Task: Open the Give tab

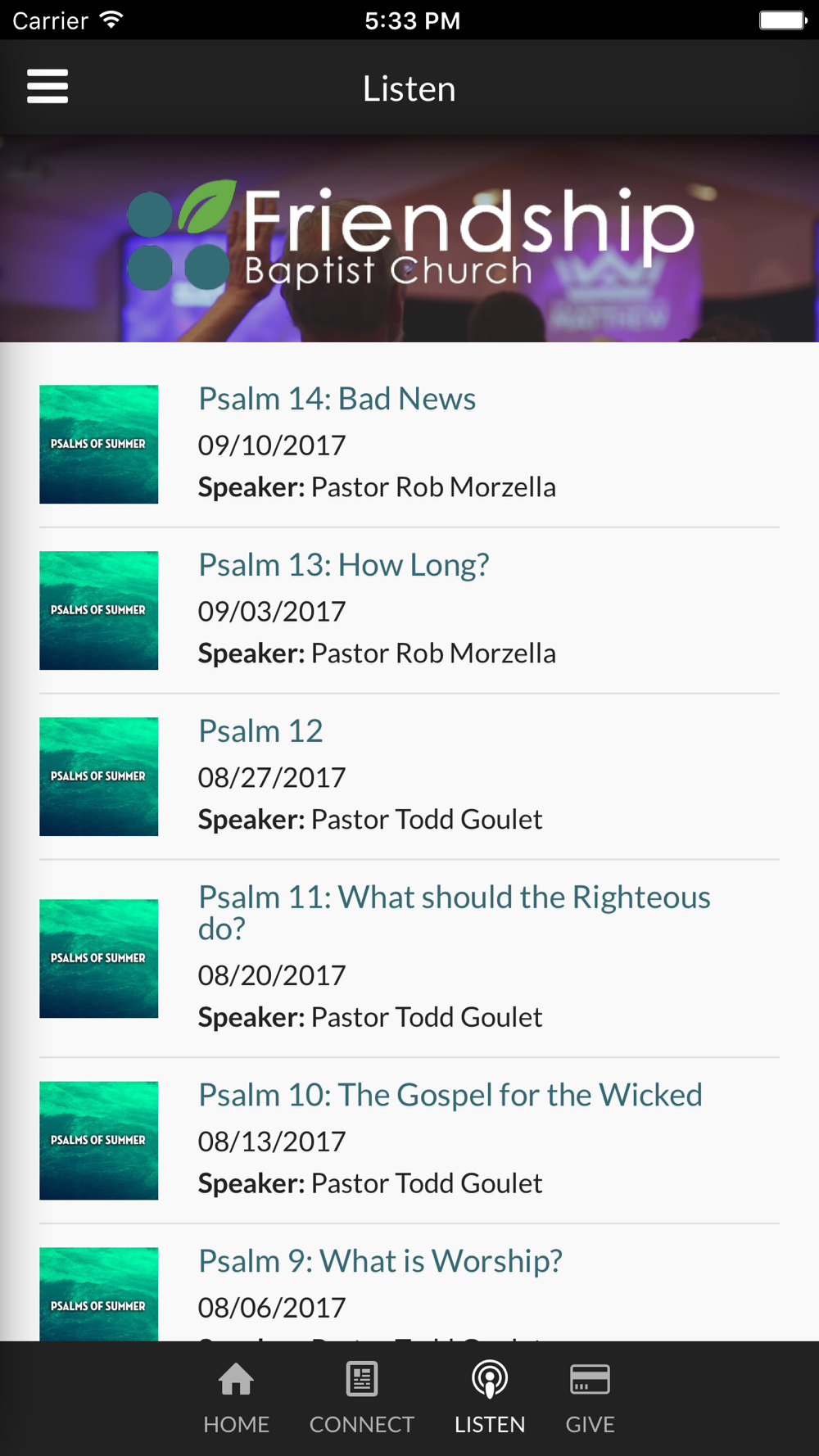Action: [590, 1397]
